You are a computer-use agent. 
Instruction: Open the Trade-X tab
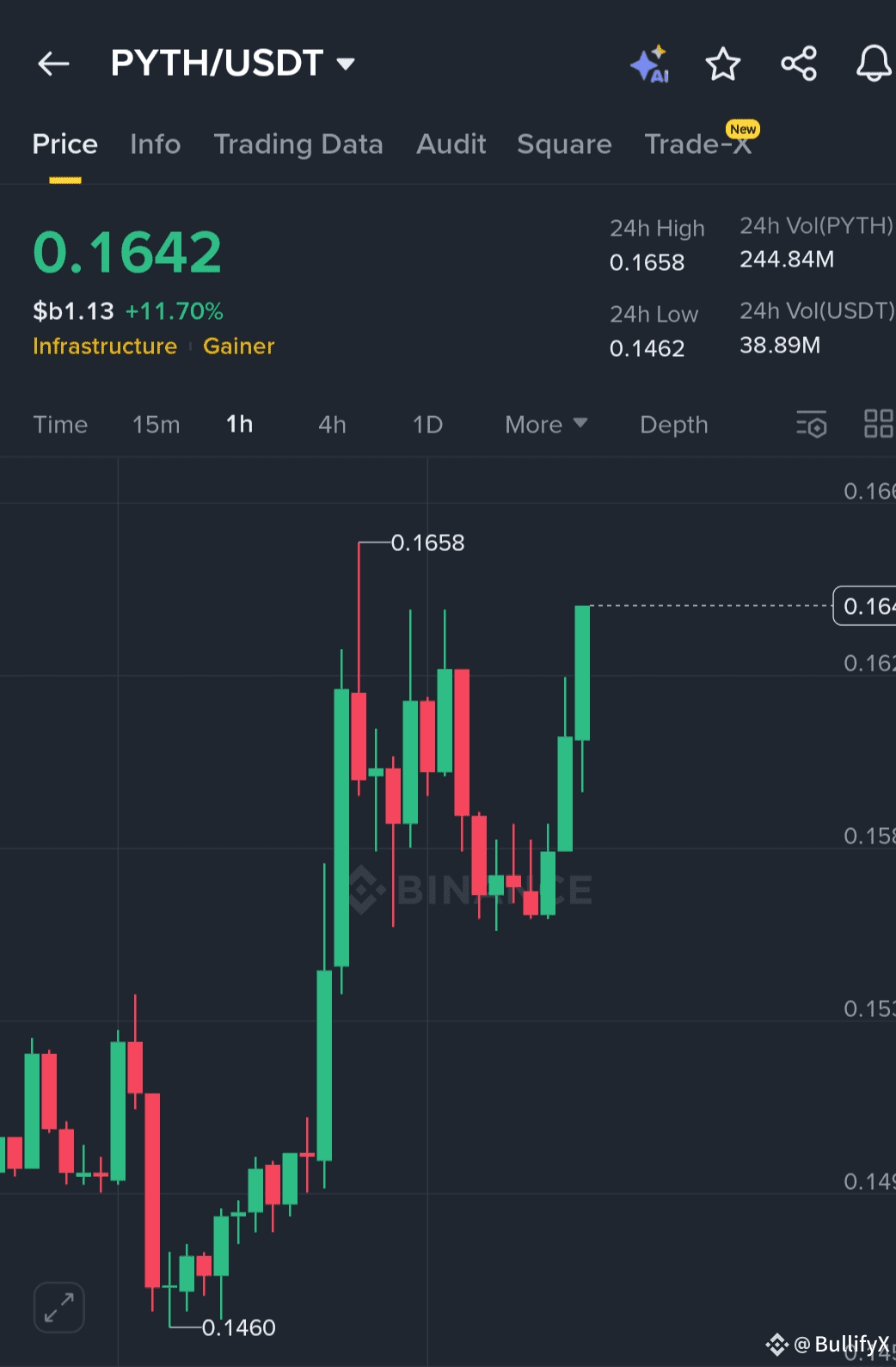click(698, 144)
